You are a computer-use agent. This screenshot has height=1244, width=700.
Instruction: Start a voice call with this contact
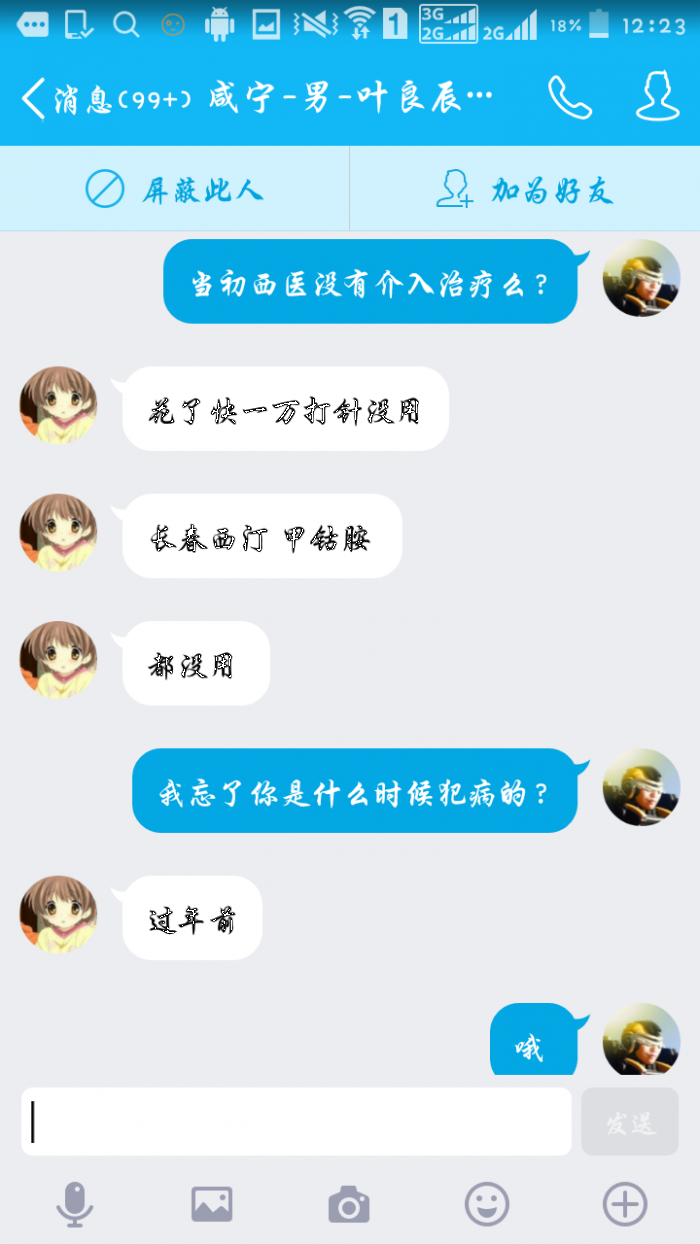point(570,98)
